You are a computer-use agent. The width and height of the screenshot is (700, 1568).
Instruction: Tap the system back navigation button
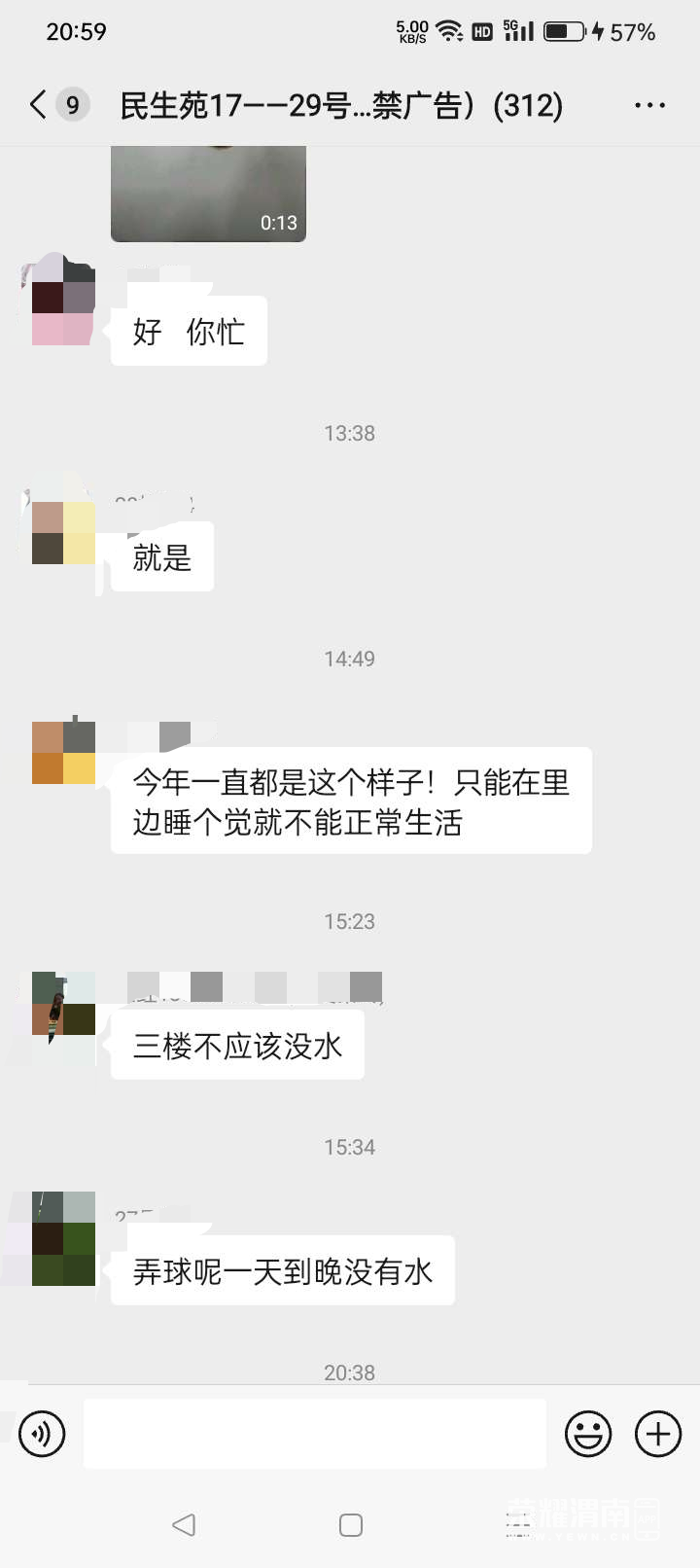click(184, 1524)
